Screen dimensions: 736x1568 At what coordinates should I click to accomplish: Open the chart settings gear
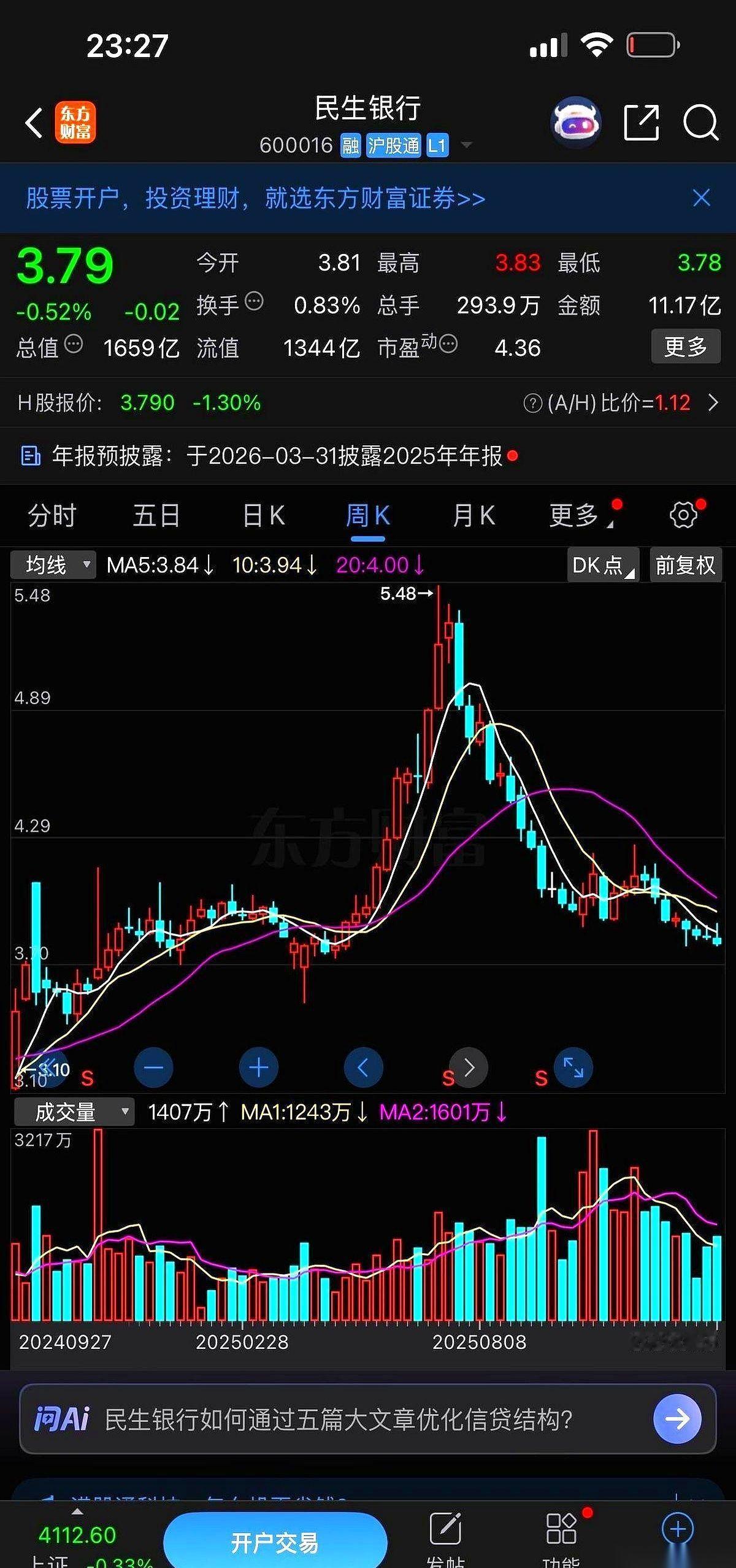(683, 515)
